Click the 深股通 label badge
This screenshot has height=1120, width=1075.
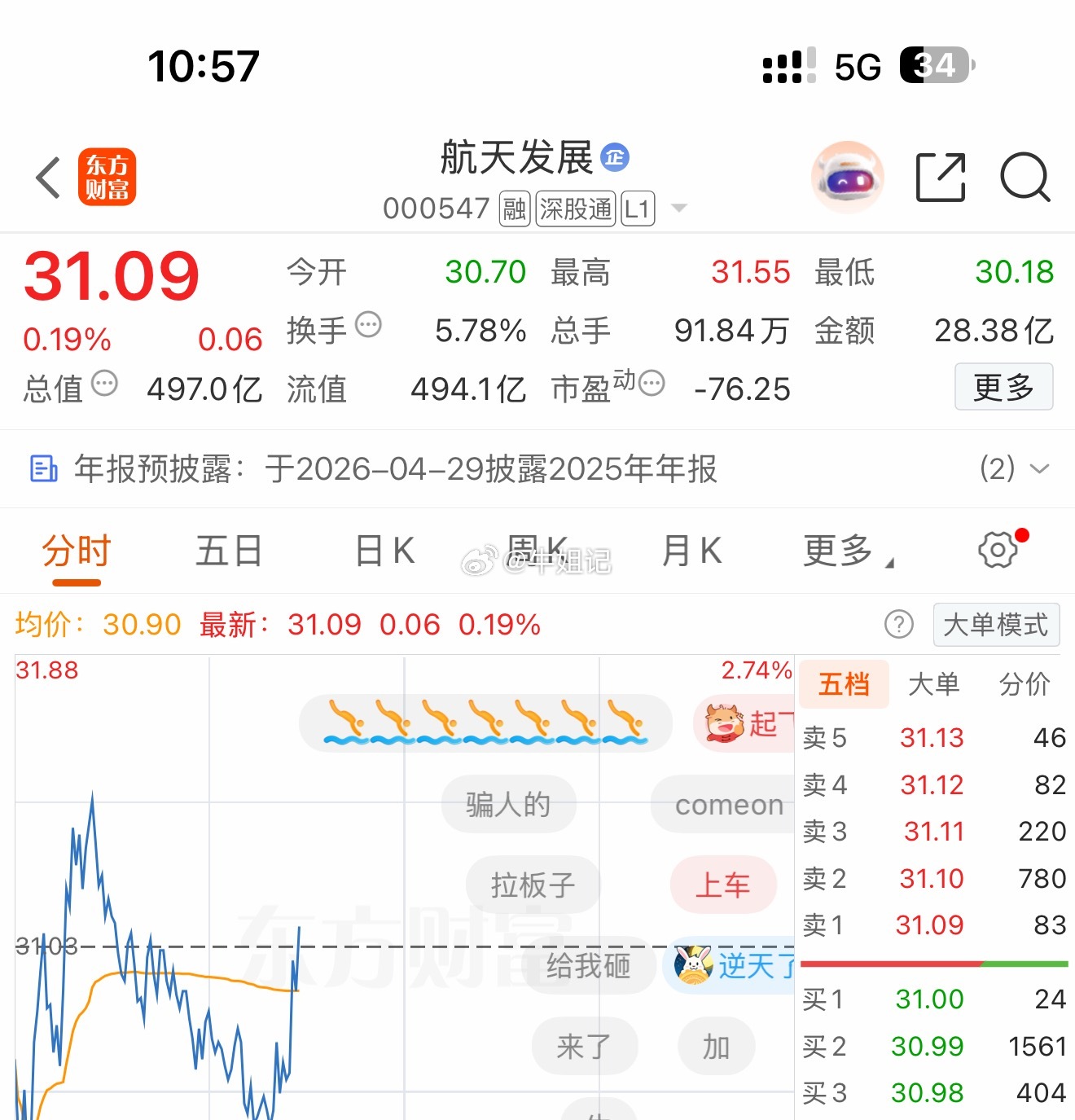tap(575, 209)
